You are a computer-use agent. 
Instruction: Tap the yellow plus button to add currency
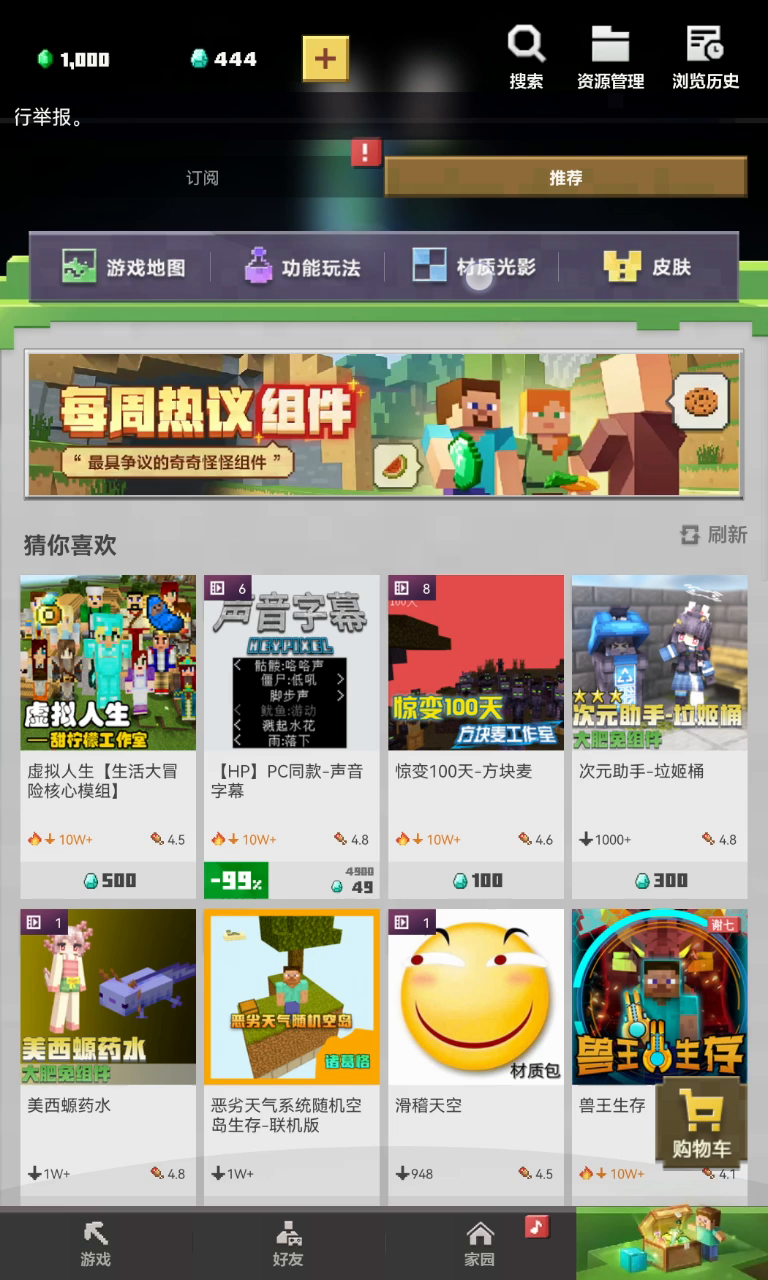[325, 59]
